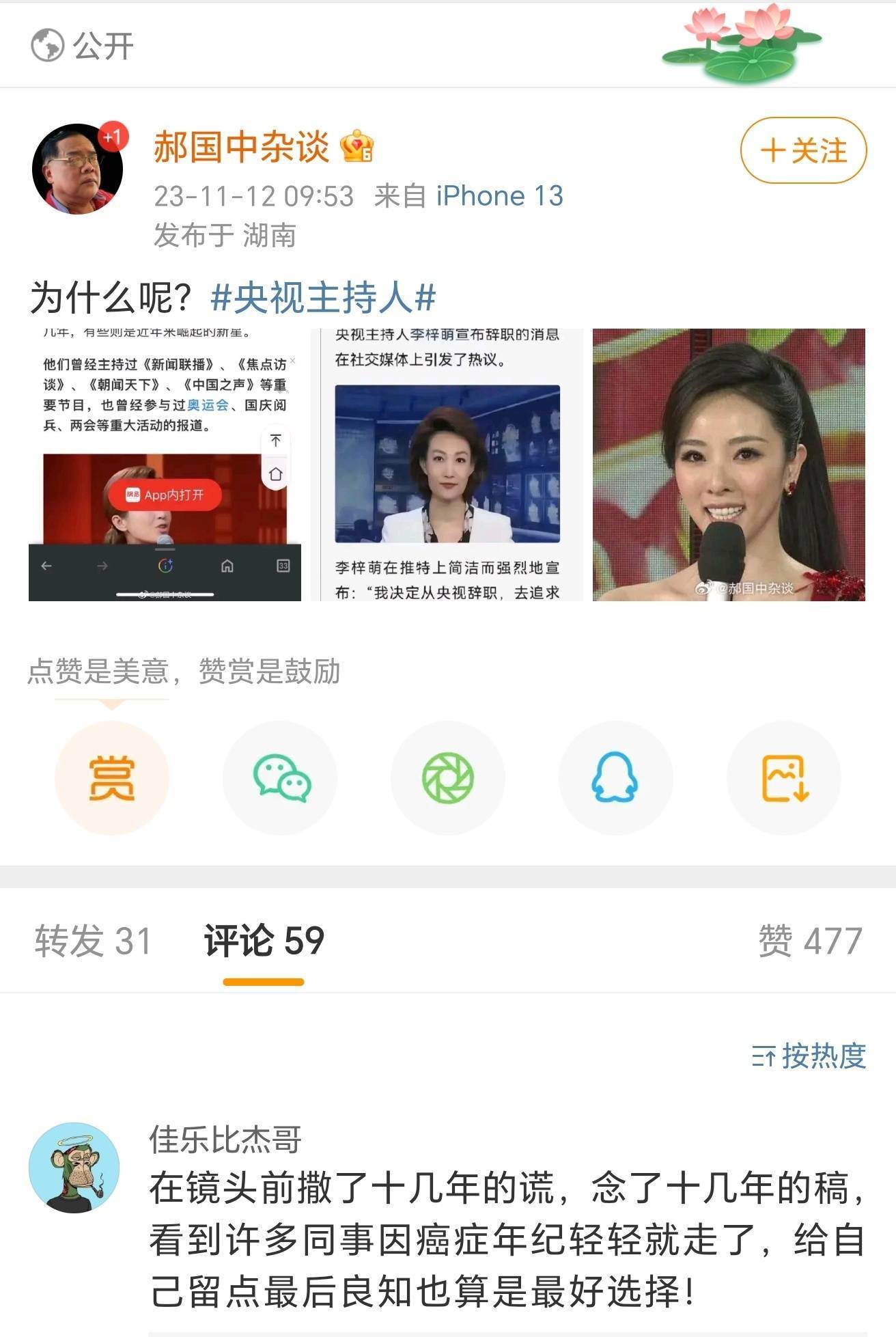Share the post to WeChat Moments

coord(448,778)
